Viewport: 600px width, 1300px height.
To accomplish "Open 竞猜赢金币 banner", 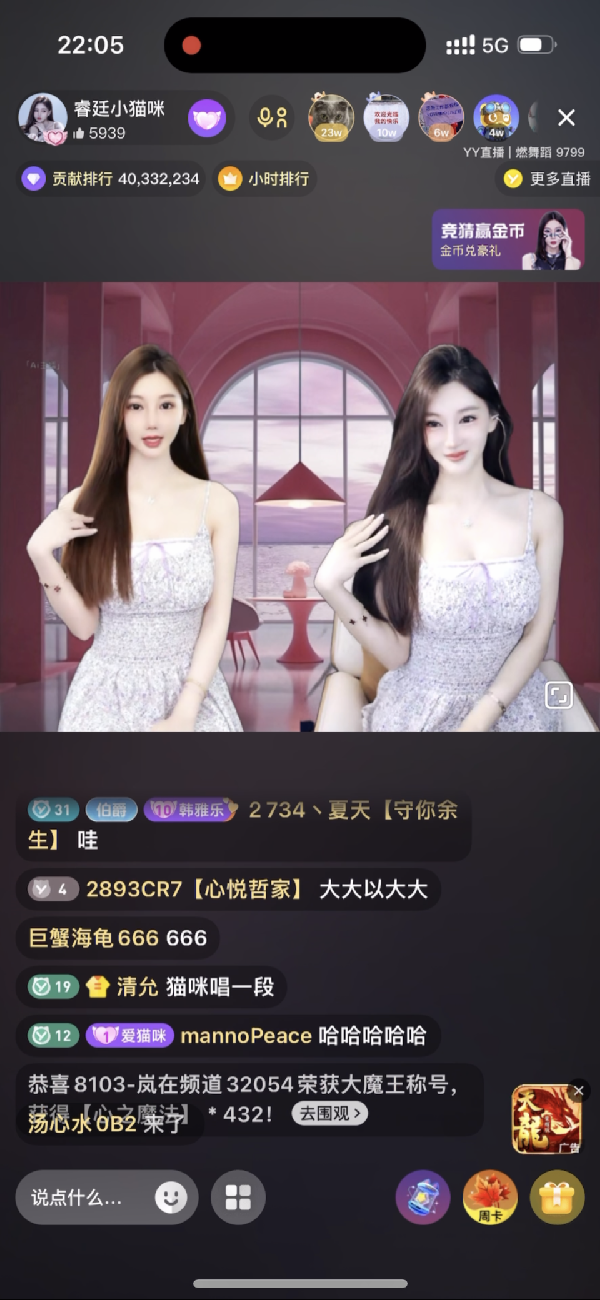I will point(508,239).
